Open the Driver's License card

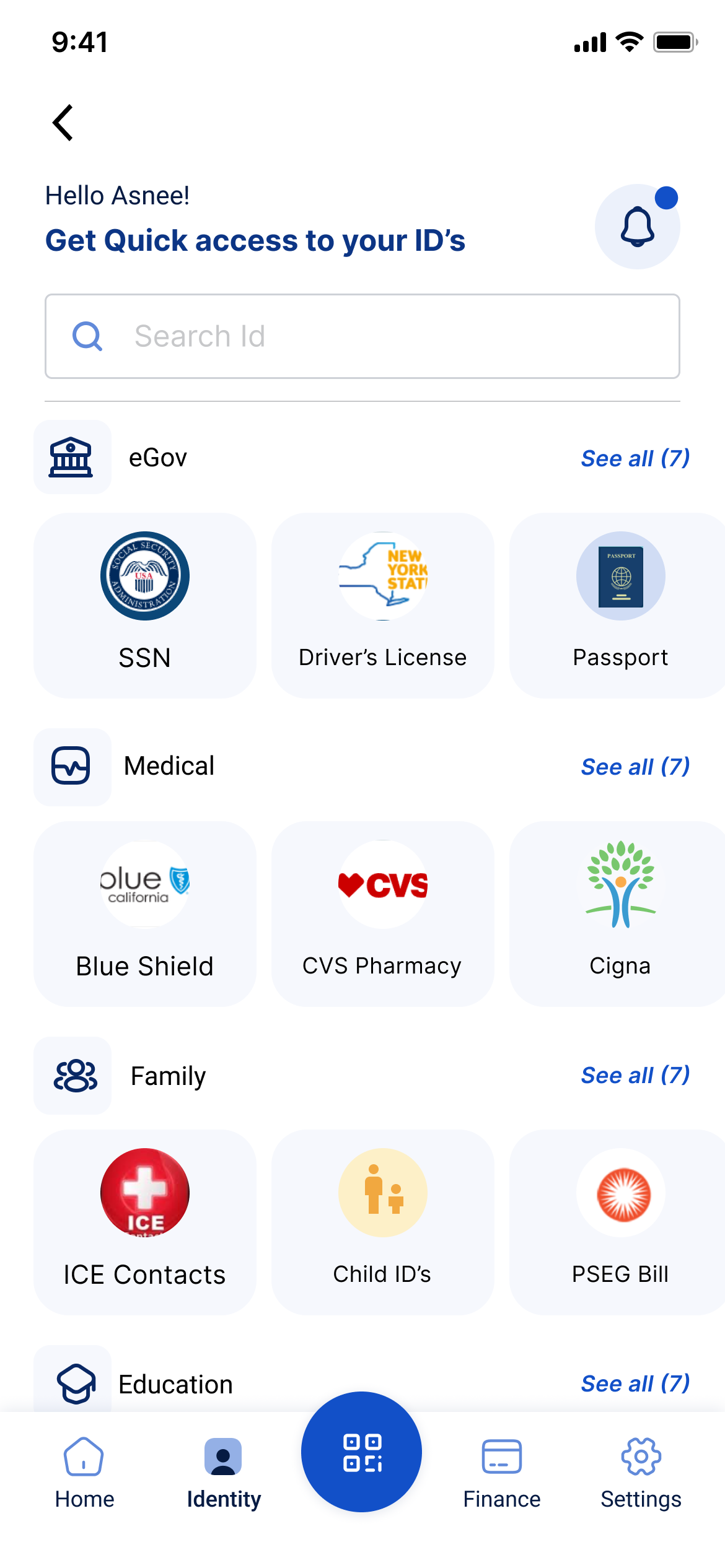[x=382, y=605]
